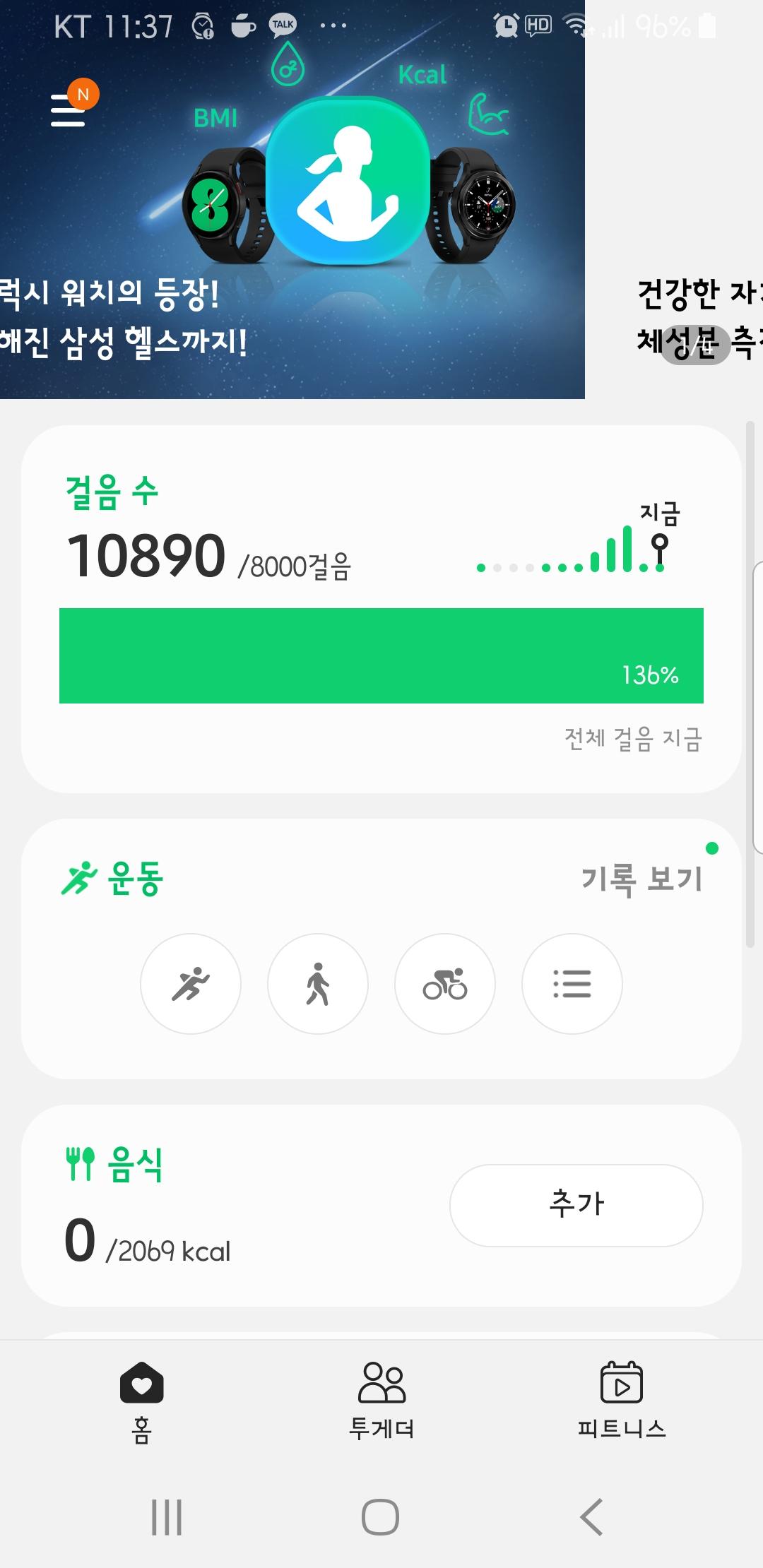The height and width of the screenshot is (1568, 763).
Task: Open the hamburger menu with N badge
Action: (x=69, y=110)
